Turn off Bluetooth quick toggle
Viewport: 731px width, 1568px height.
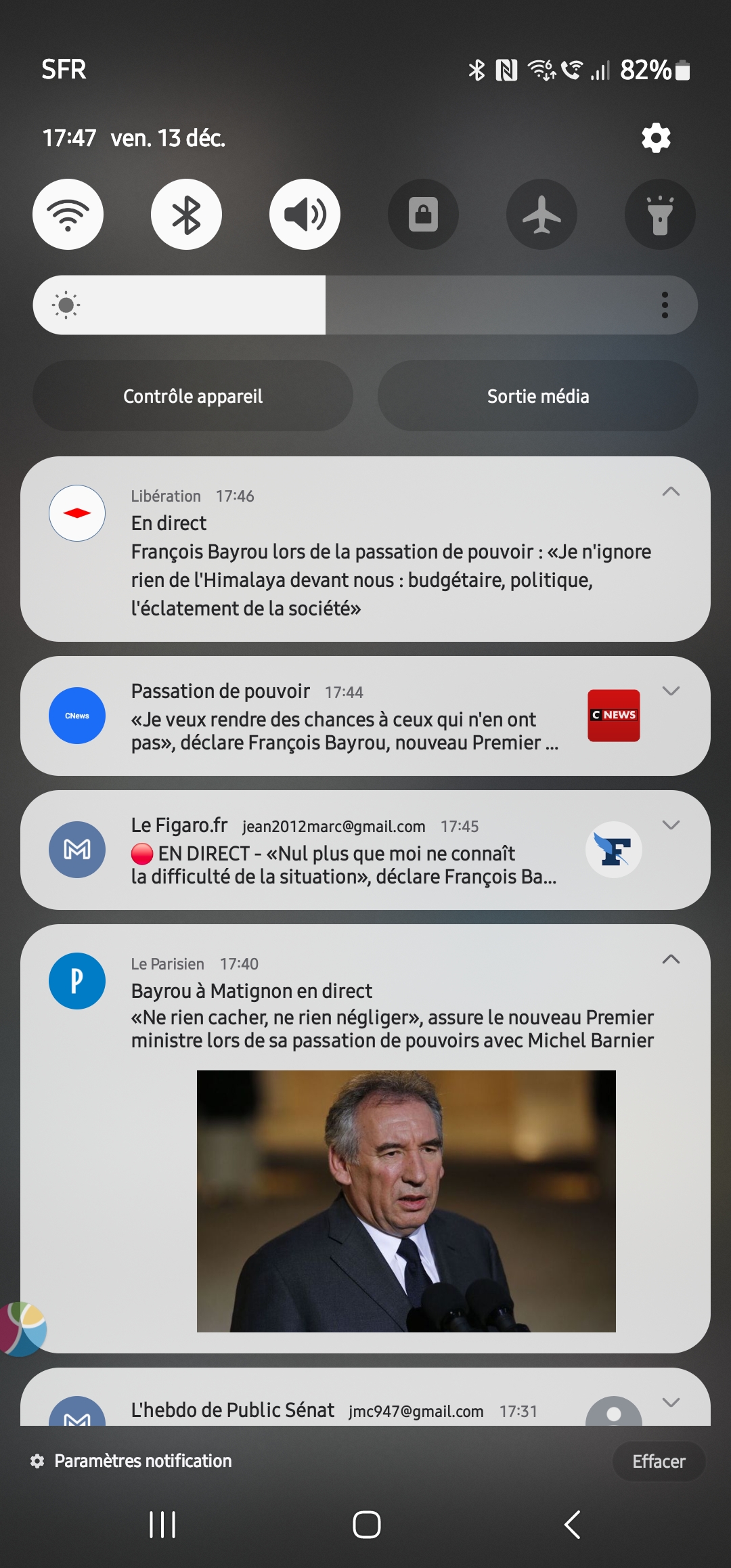tap(186, 215)
